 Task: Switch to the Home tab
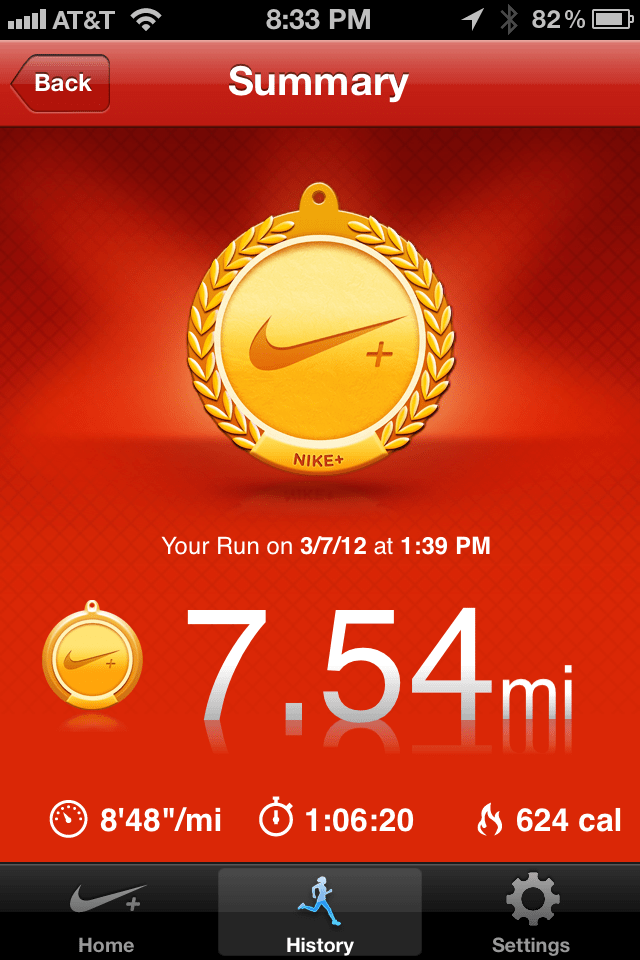tap(107, 912)
